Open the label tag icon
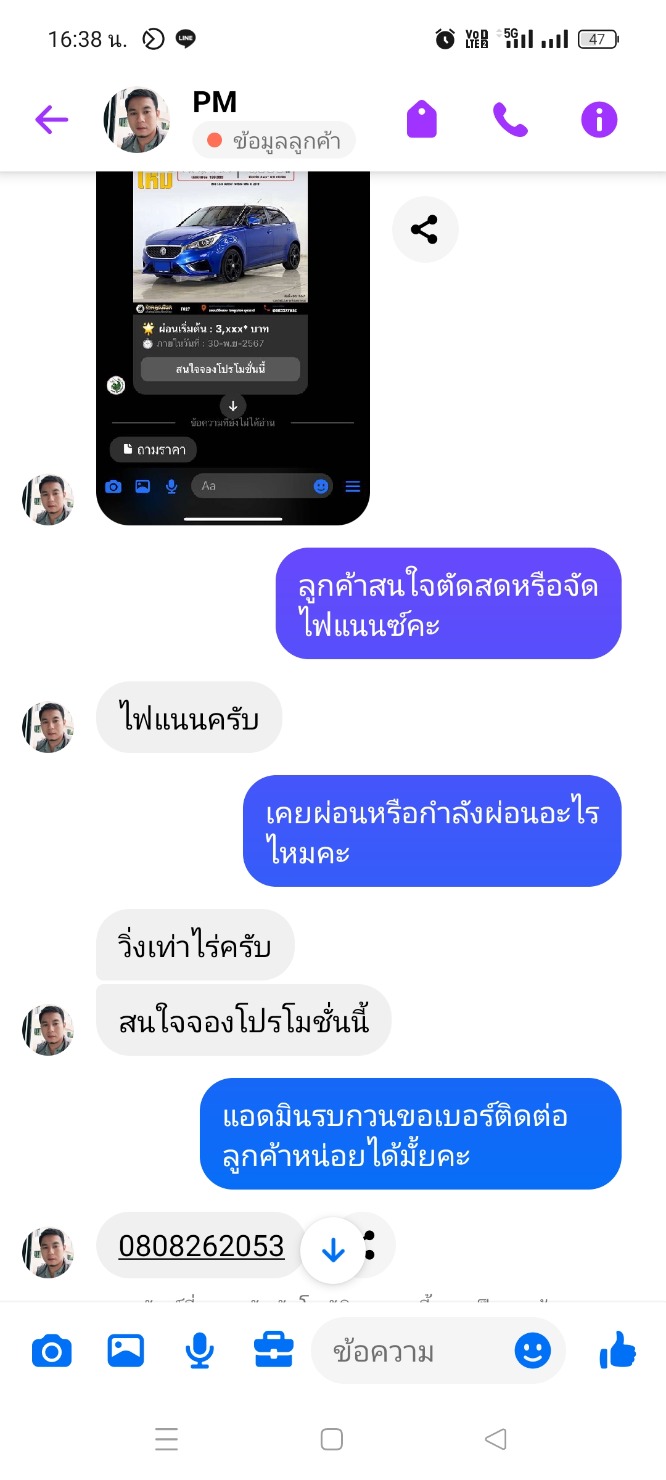Image resolution: width=666 pixels, height=1480 pixels. point(422,120)
